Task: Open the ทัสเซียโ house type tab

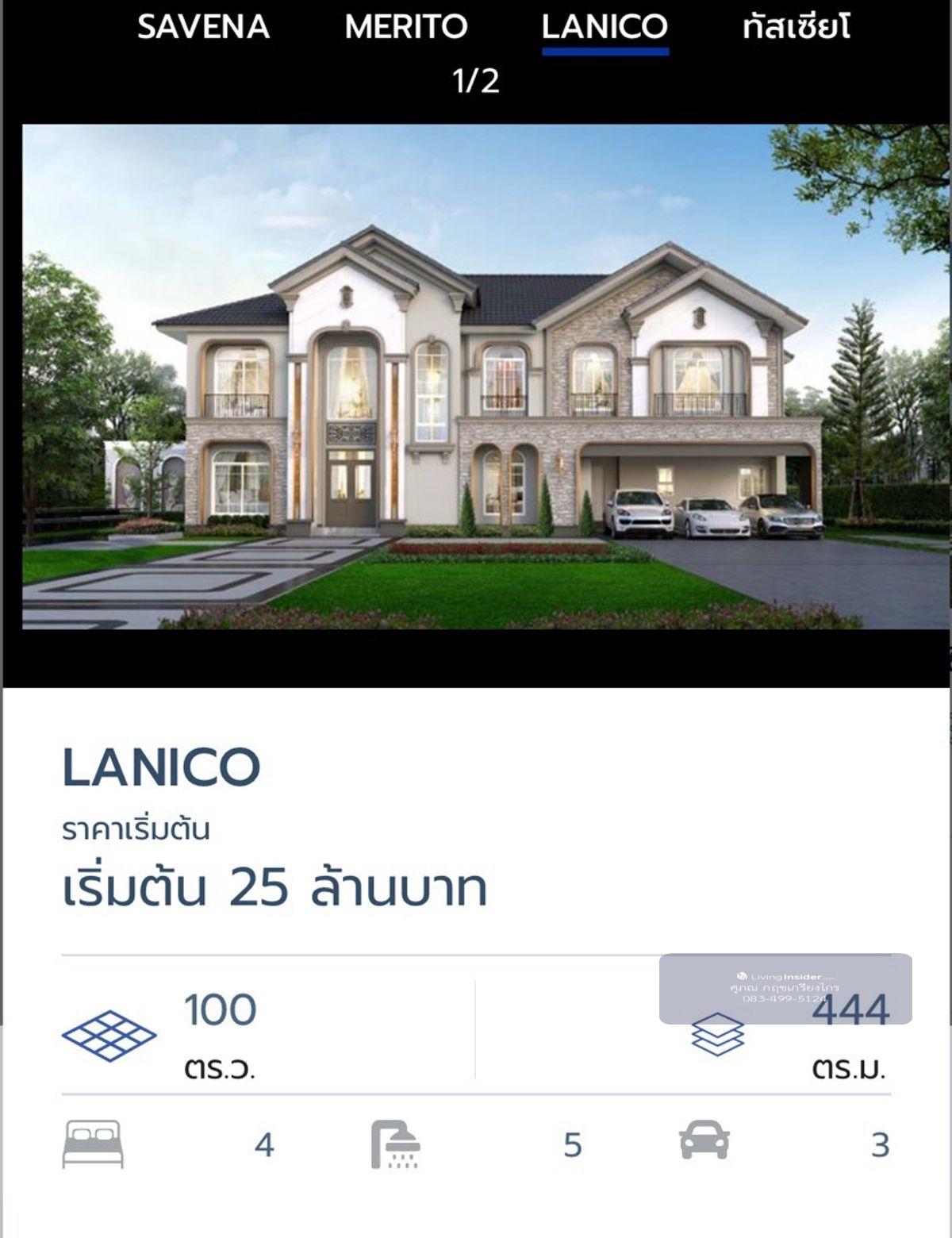Action: click(796, 27)
